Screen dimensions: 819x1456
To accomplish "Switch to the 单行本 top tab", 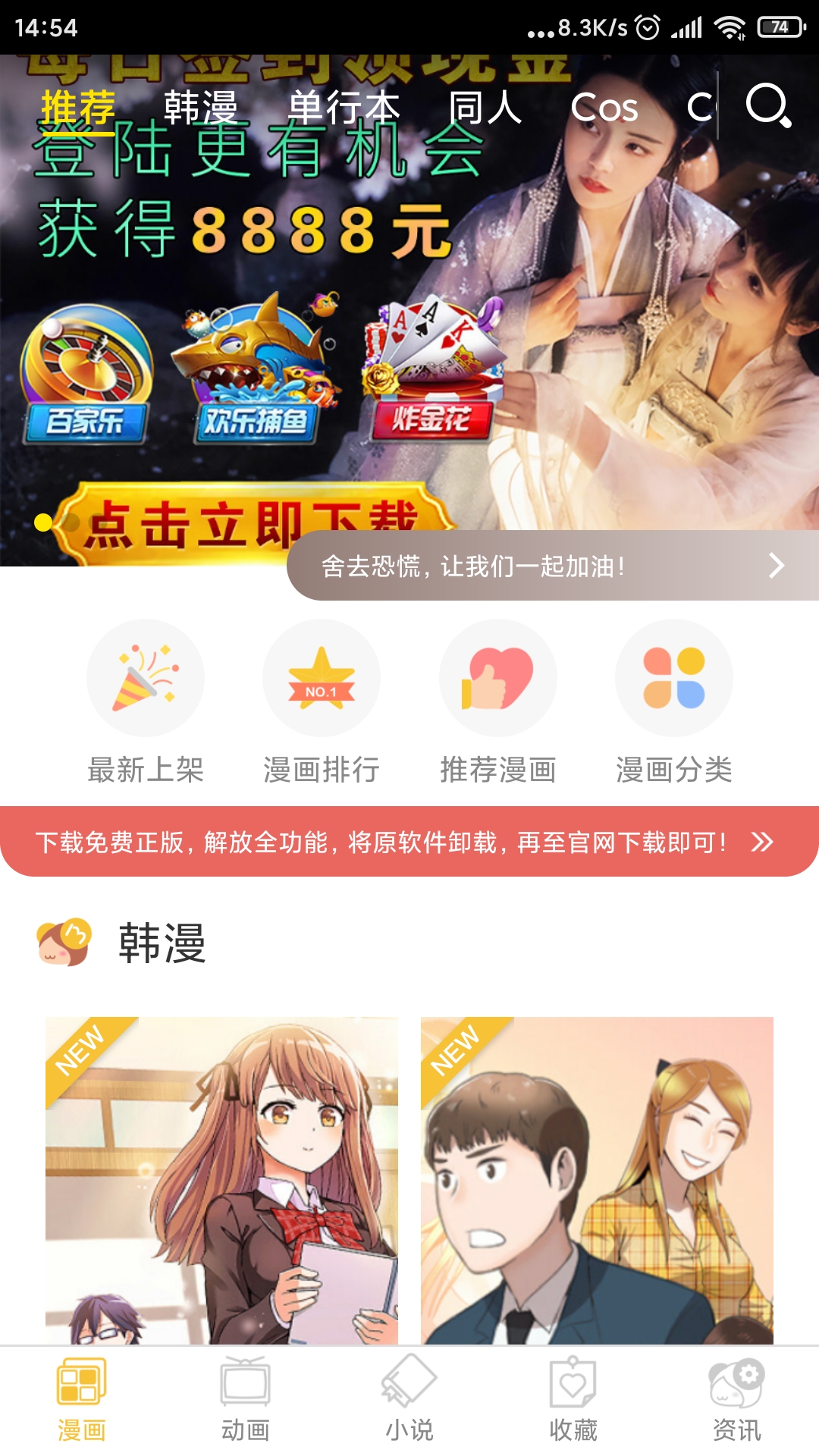I will (x=344, y=107).
